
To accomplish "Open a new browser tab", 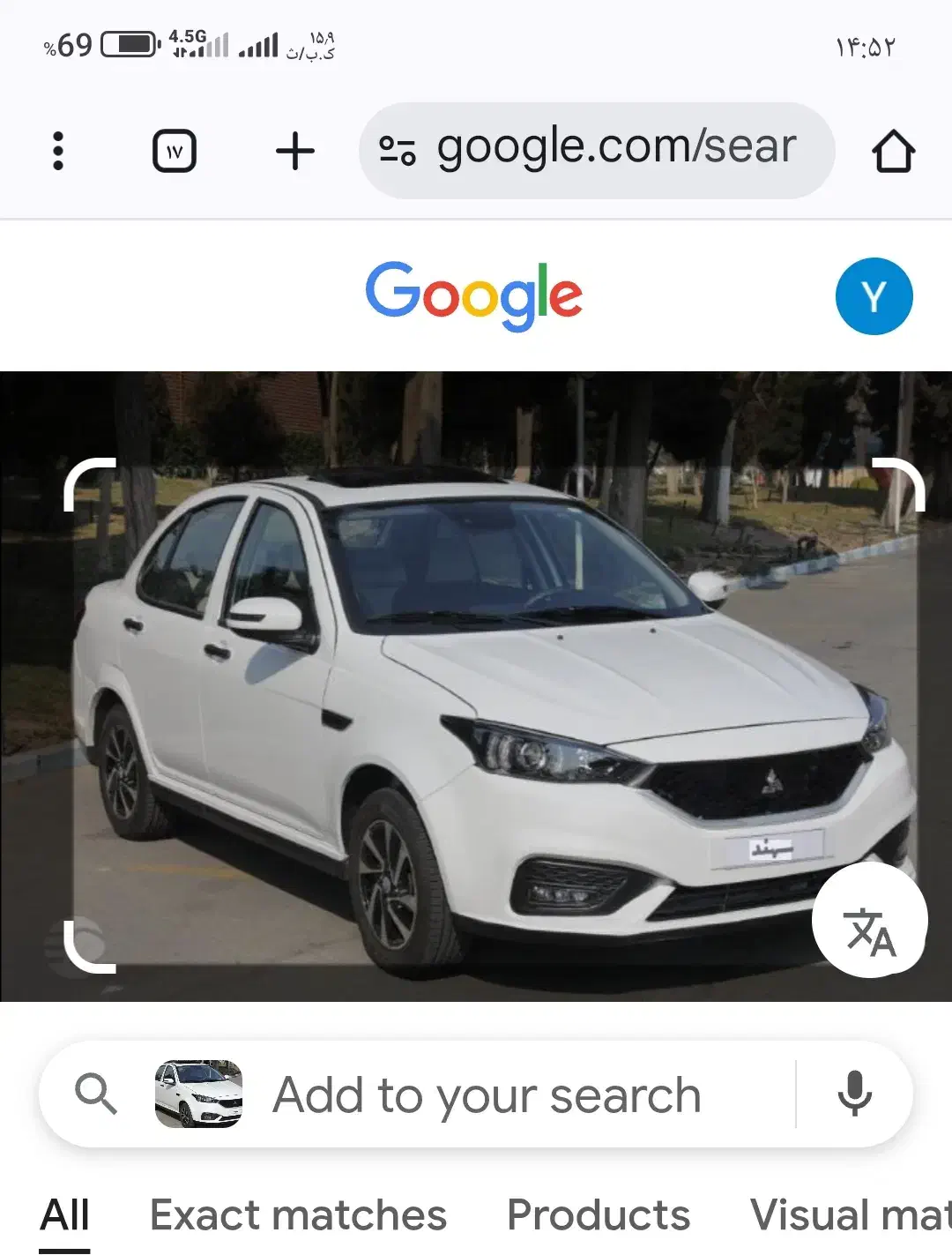I will pos(295,151).
